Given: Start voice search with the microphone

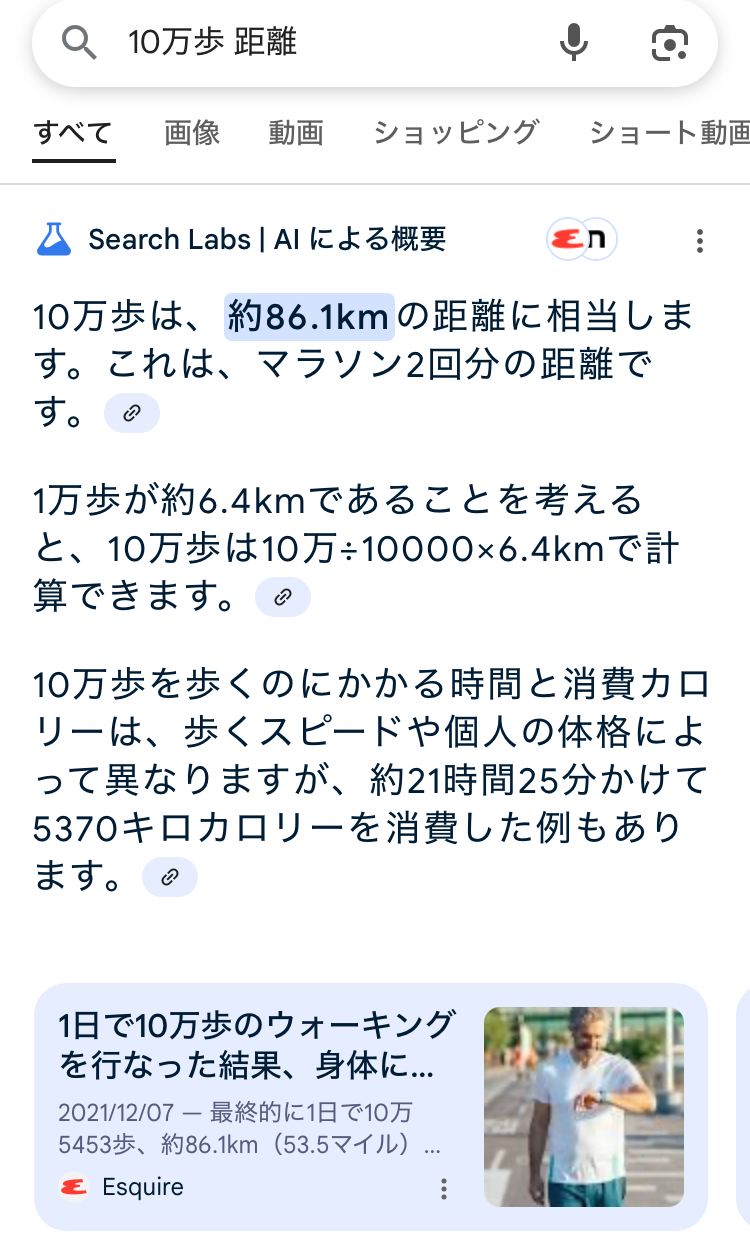Looking at the screenshot, I should click(574, 43).
